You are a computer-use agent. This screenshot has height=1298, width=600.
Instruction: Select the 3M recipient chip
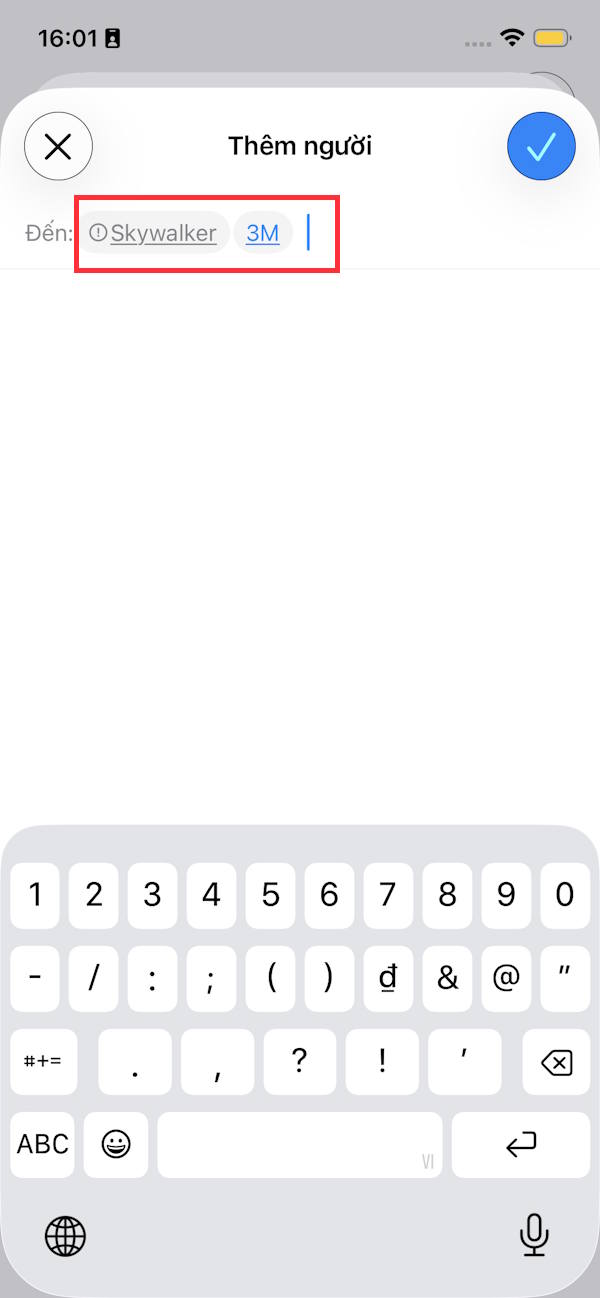[263, 233]
